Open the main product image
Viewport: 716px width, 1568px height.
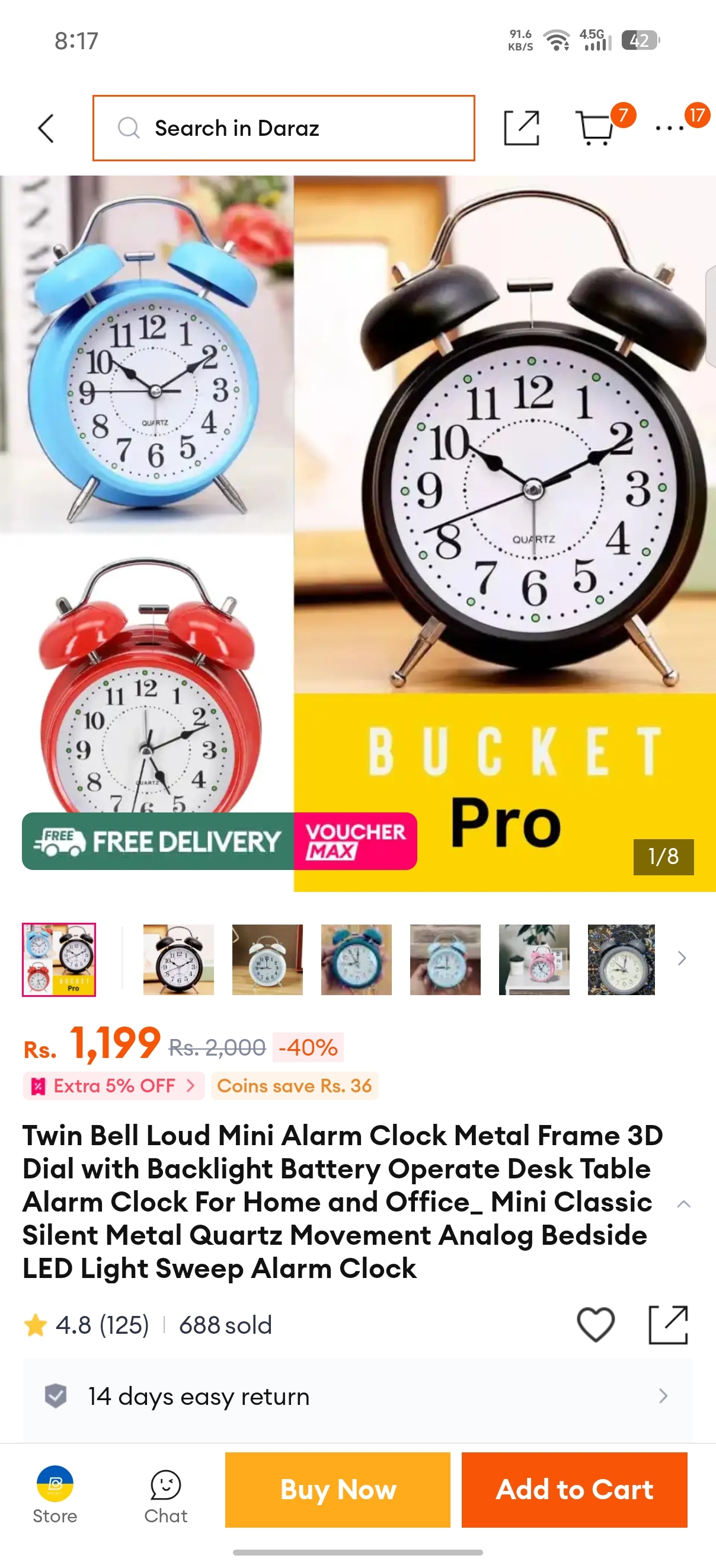(357, 534)
